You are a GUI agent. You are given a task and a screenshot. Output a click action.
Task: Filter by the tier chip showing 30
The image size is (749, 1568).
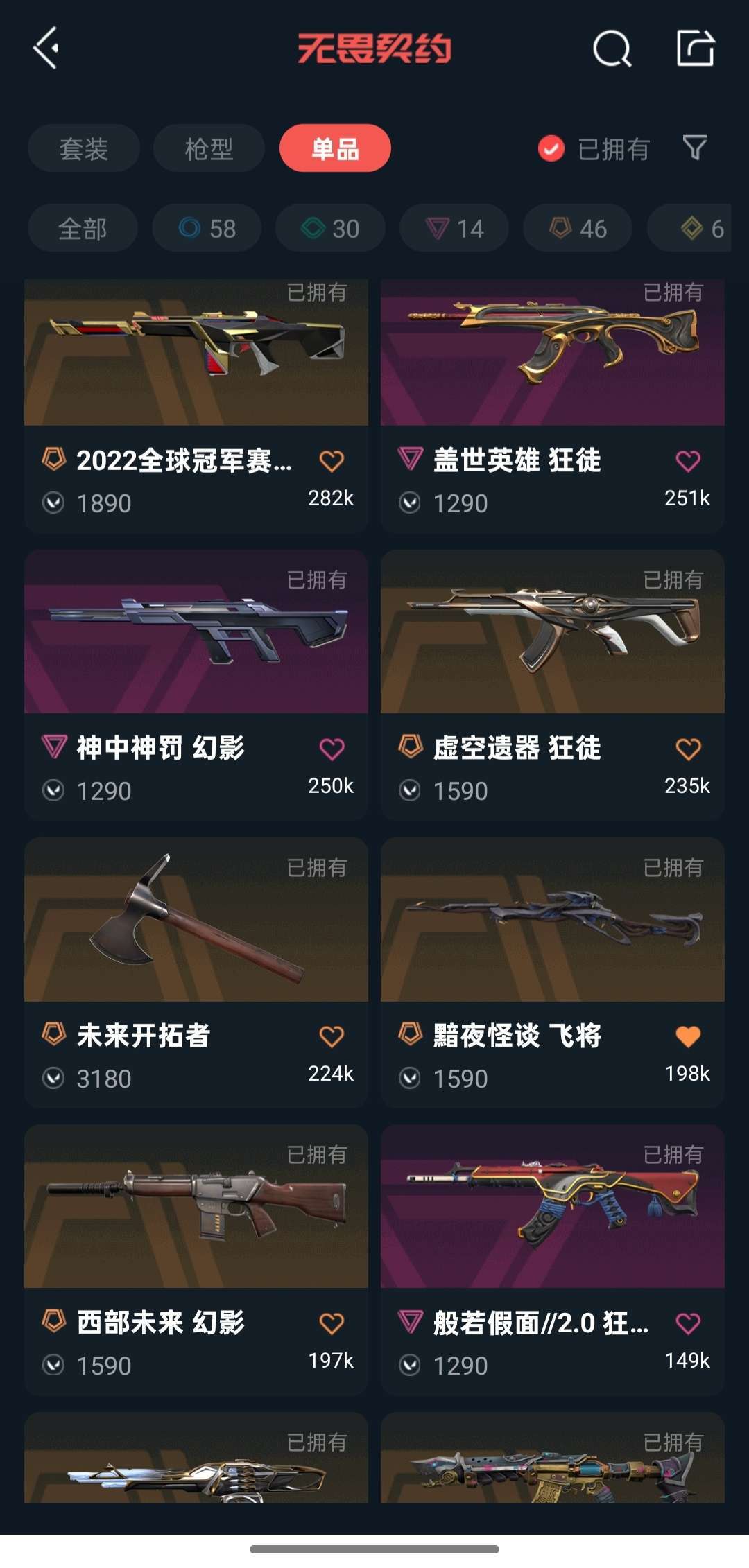coord(330,228)
